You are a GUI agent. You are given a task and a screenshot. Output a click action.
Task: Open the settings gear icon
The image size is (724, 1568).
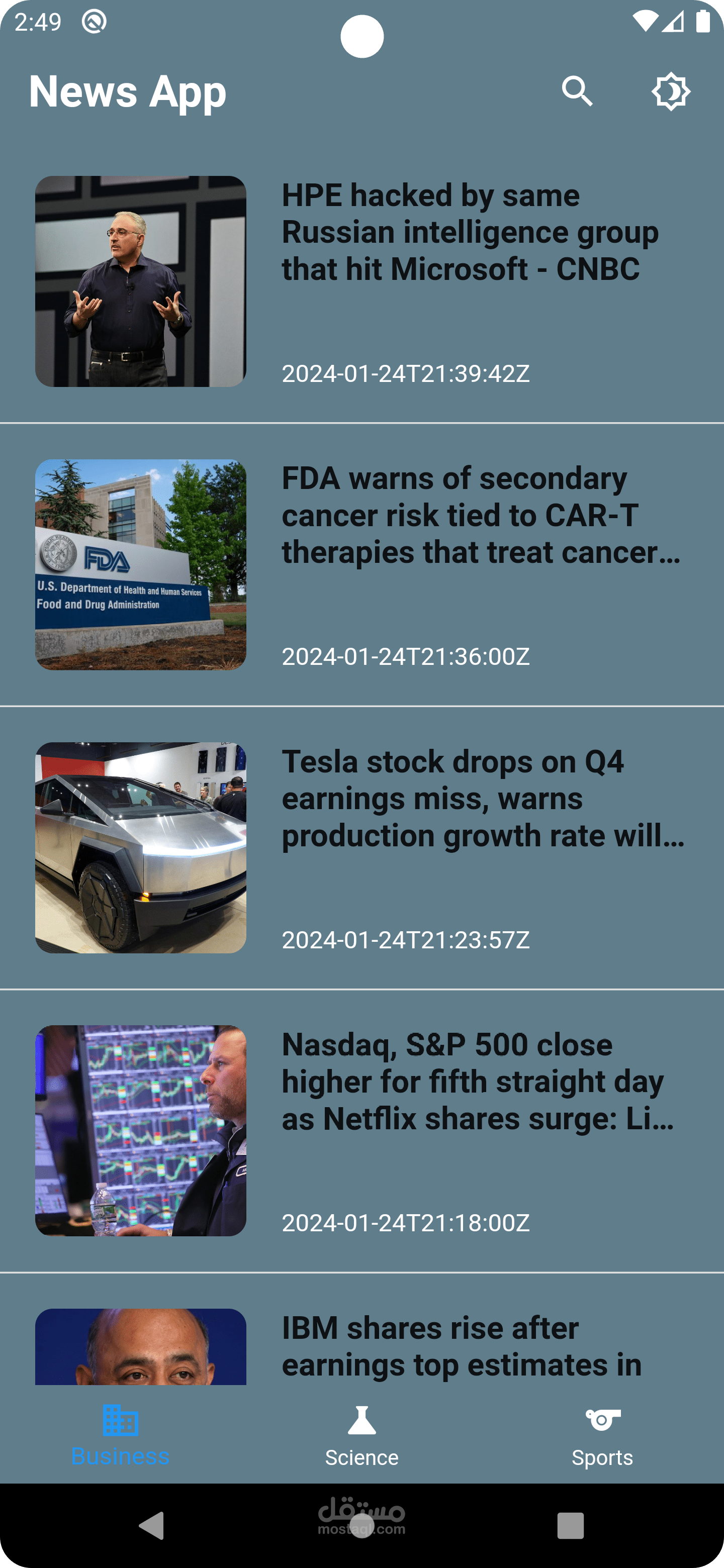point(672,91)
